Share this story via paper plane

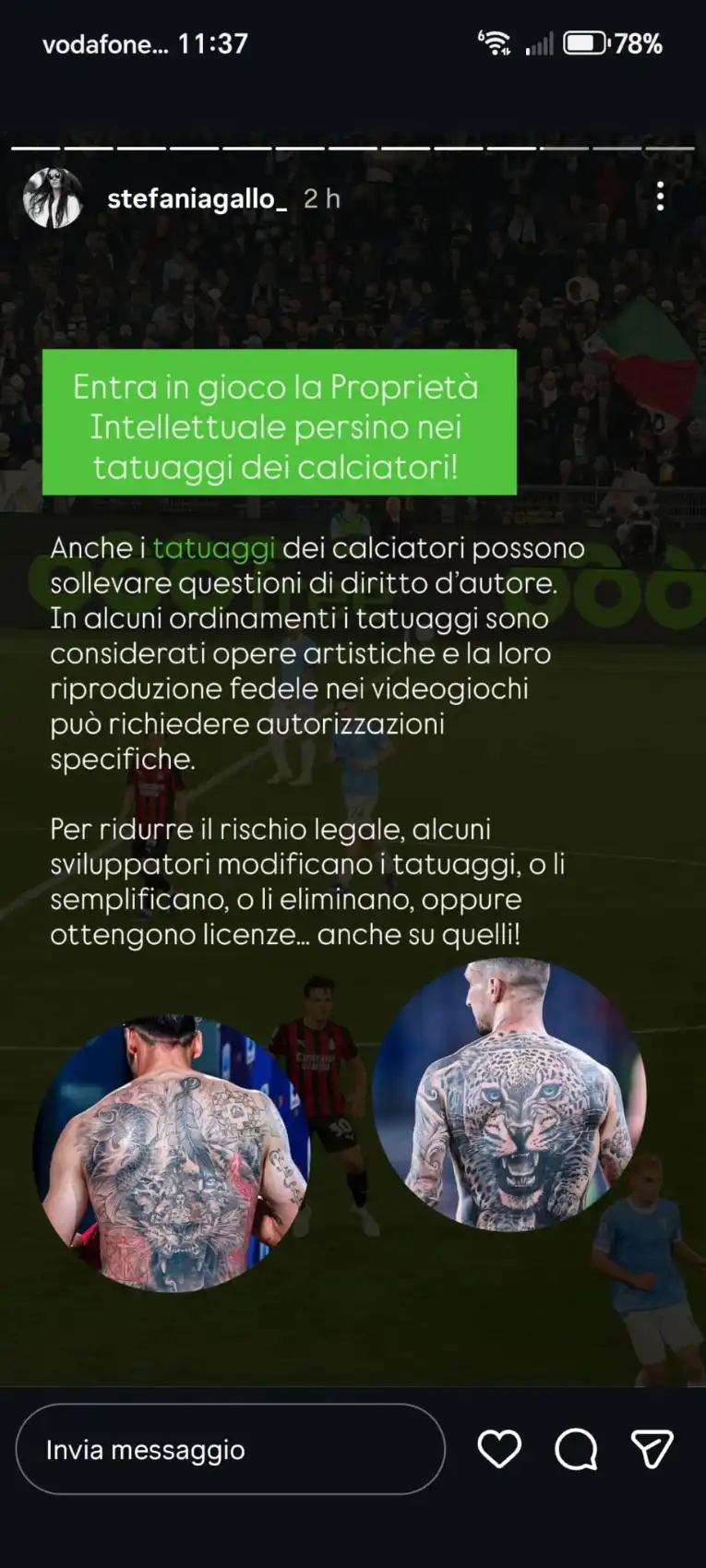point(652,1449)
